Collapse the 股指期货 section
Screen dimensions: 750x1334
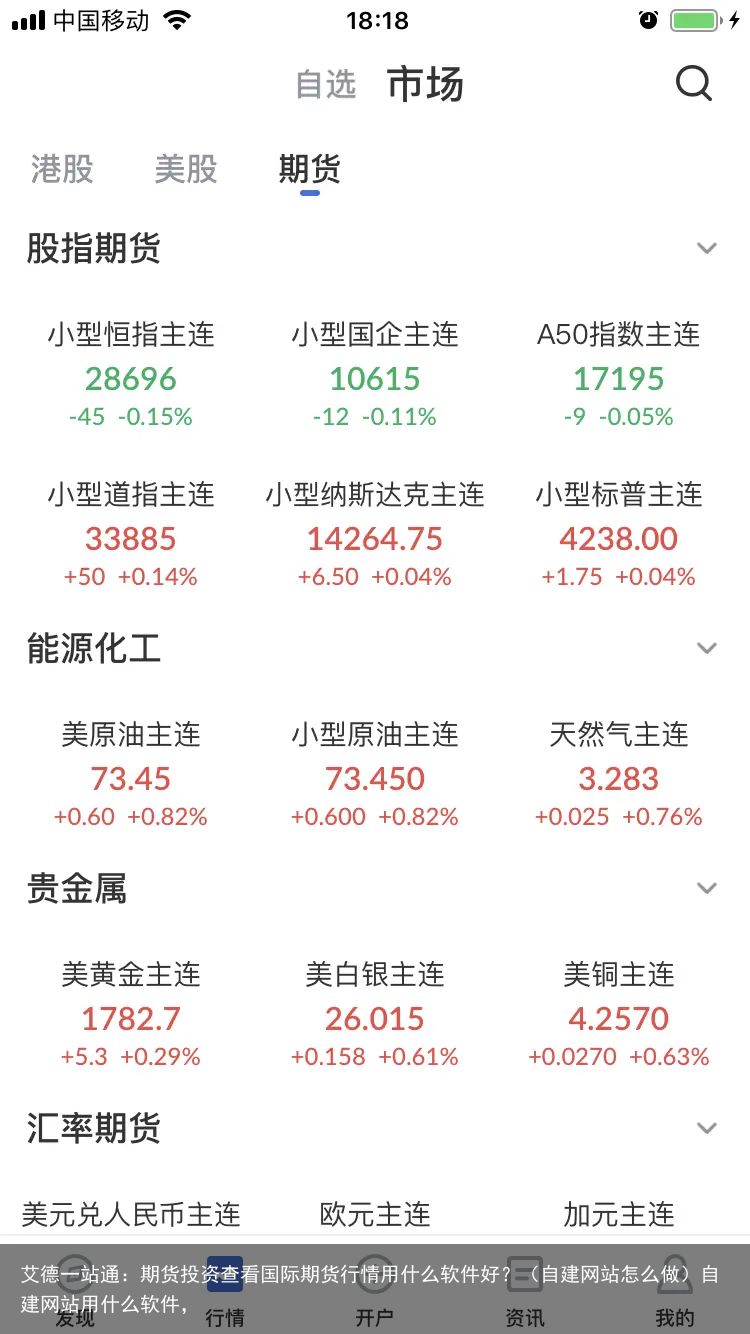pos(707,248)
